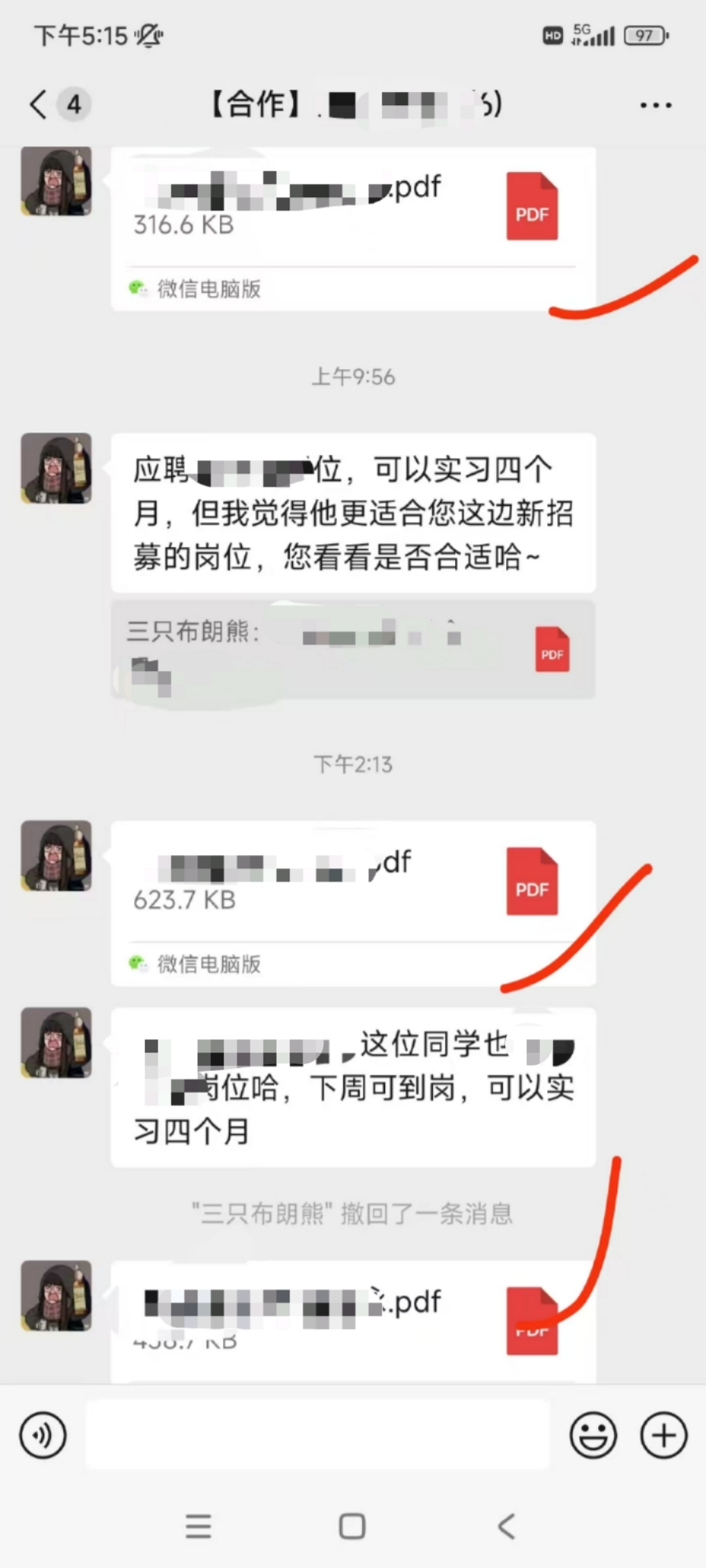Open the plus attachments menu
Image resolution: width=706 pixels, height=1568 pixels.
(x=664, y=1435)
